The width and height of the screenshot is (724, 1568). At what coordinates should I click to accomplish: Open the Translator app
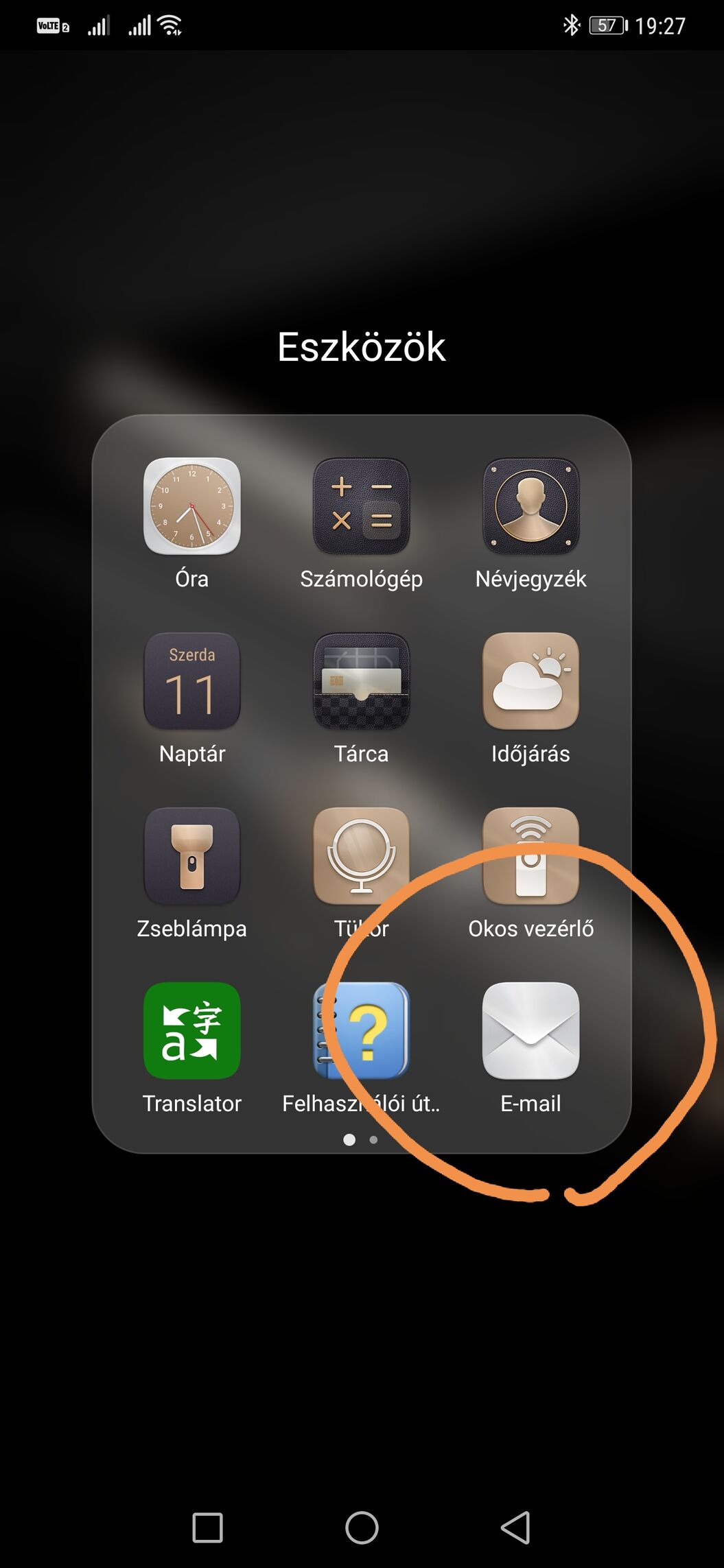click(x=191, y=1031)
